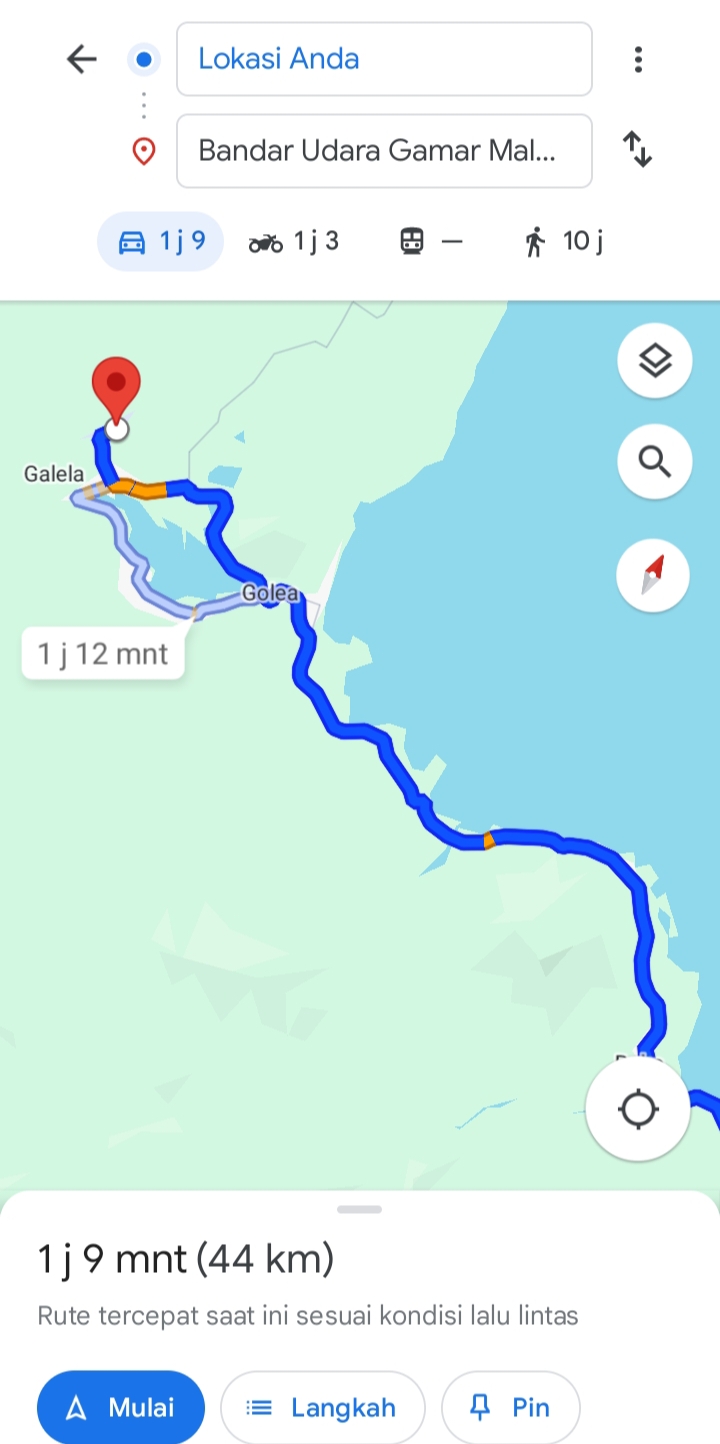Open the three-dot overflow menu
This screenshot has height=1444, width=720.
pyautogui.click(x=638, y=60)
